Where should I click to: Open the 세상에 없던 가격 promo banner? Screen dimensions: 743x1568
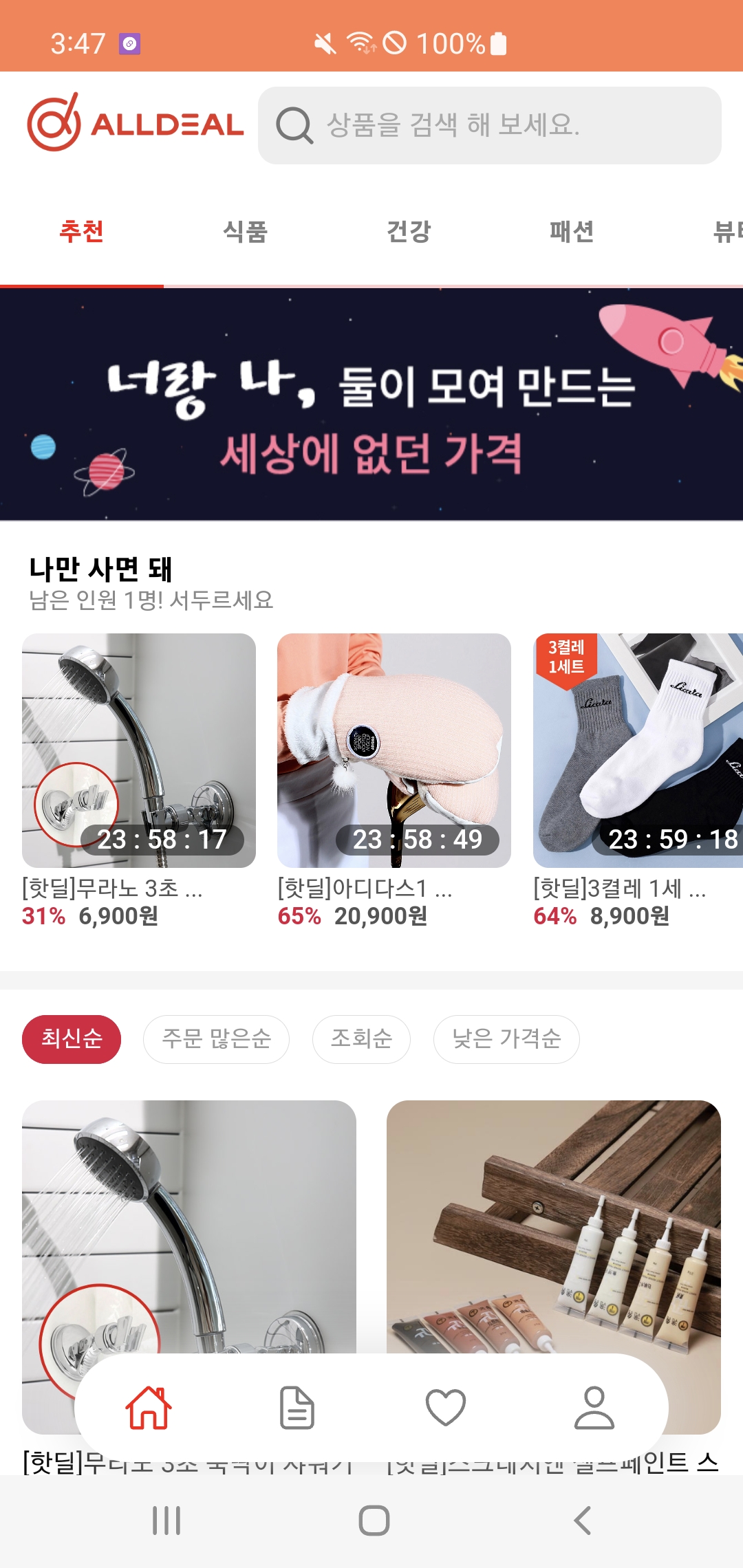pyautogui.click(x=371, y=404)
